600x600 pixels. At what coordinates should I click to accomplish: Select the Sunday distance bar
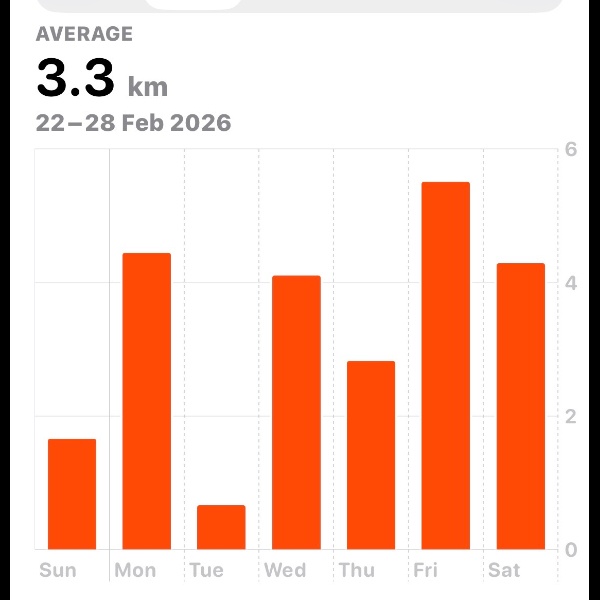pos(72,494)
